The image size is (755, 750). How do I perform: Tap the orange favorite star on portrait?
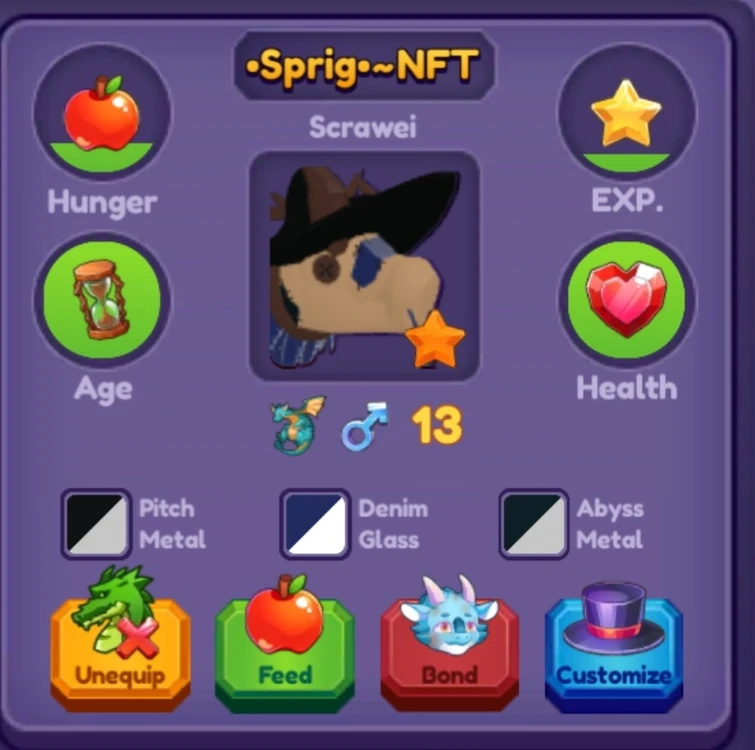point(435,339)
